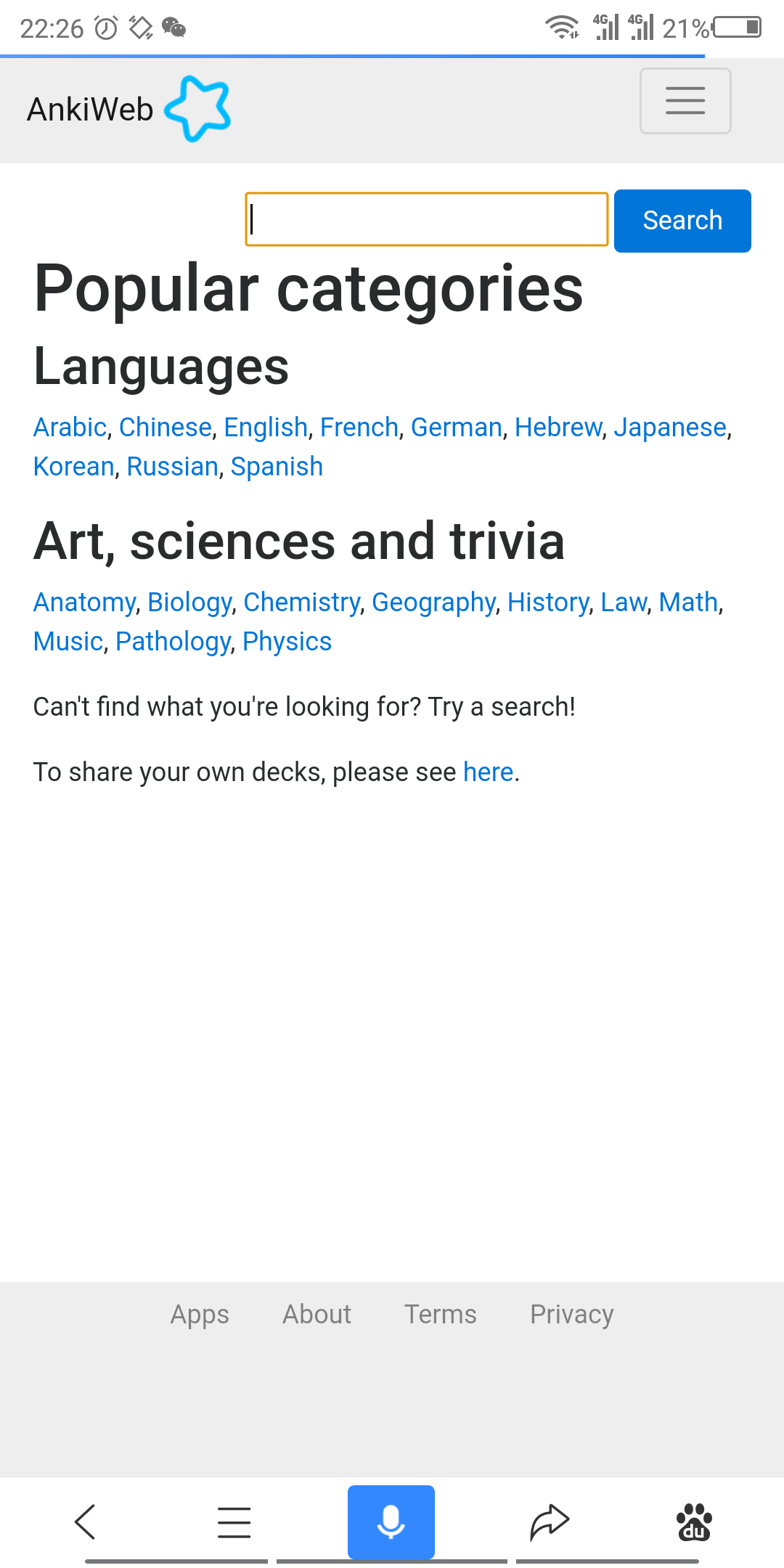
Task: Follow the 'here' link for sharing decks
Action: [x=488, y=772]
